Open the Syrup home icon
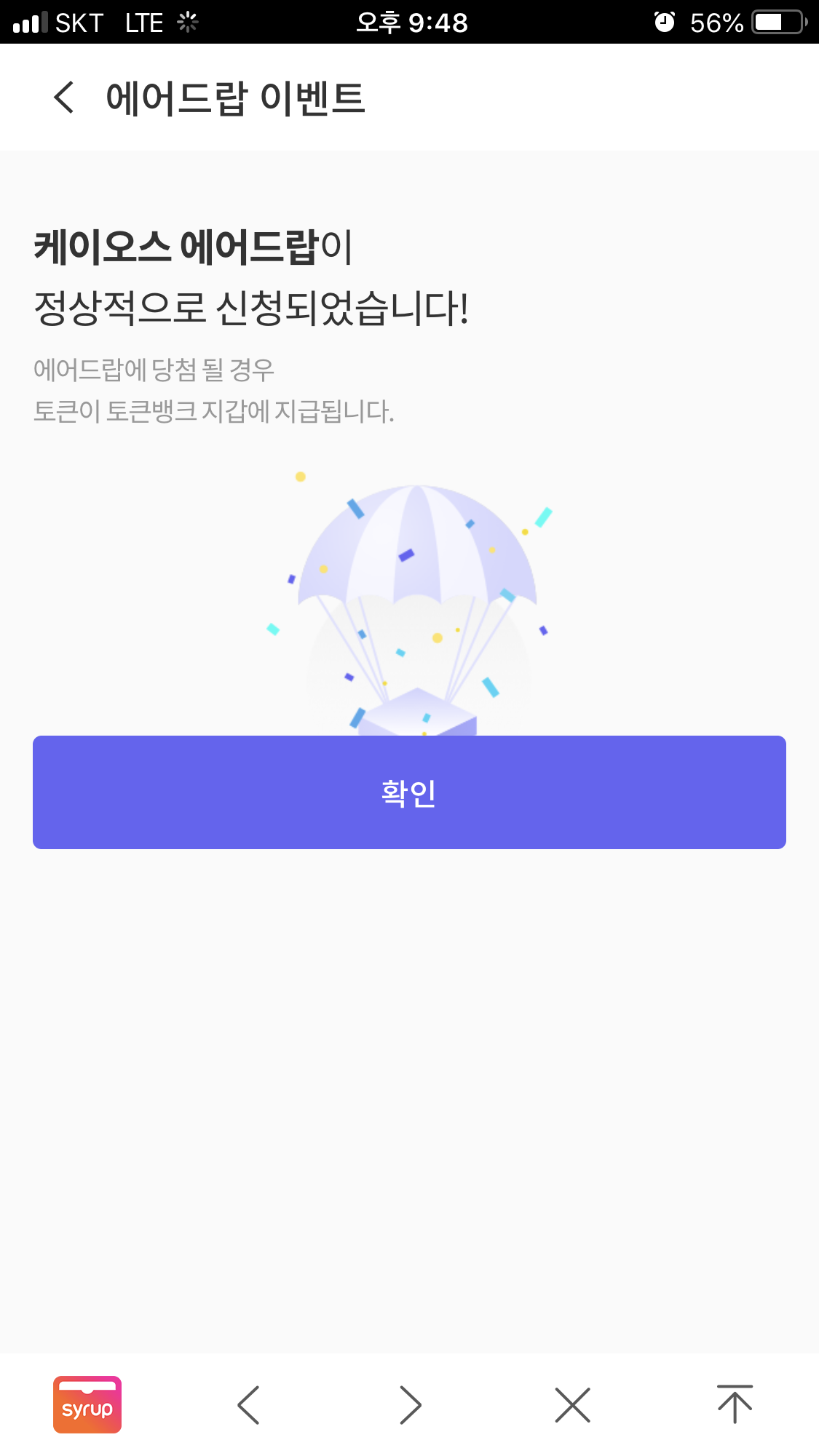The height and width of the screenshot is (1456, 819). [x=87, y=1404]
